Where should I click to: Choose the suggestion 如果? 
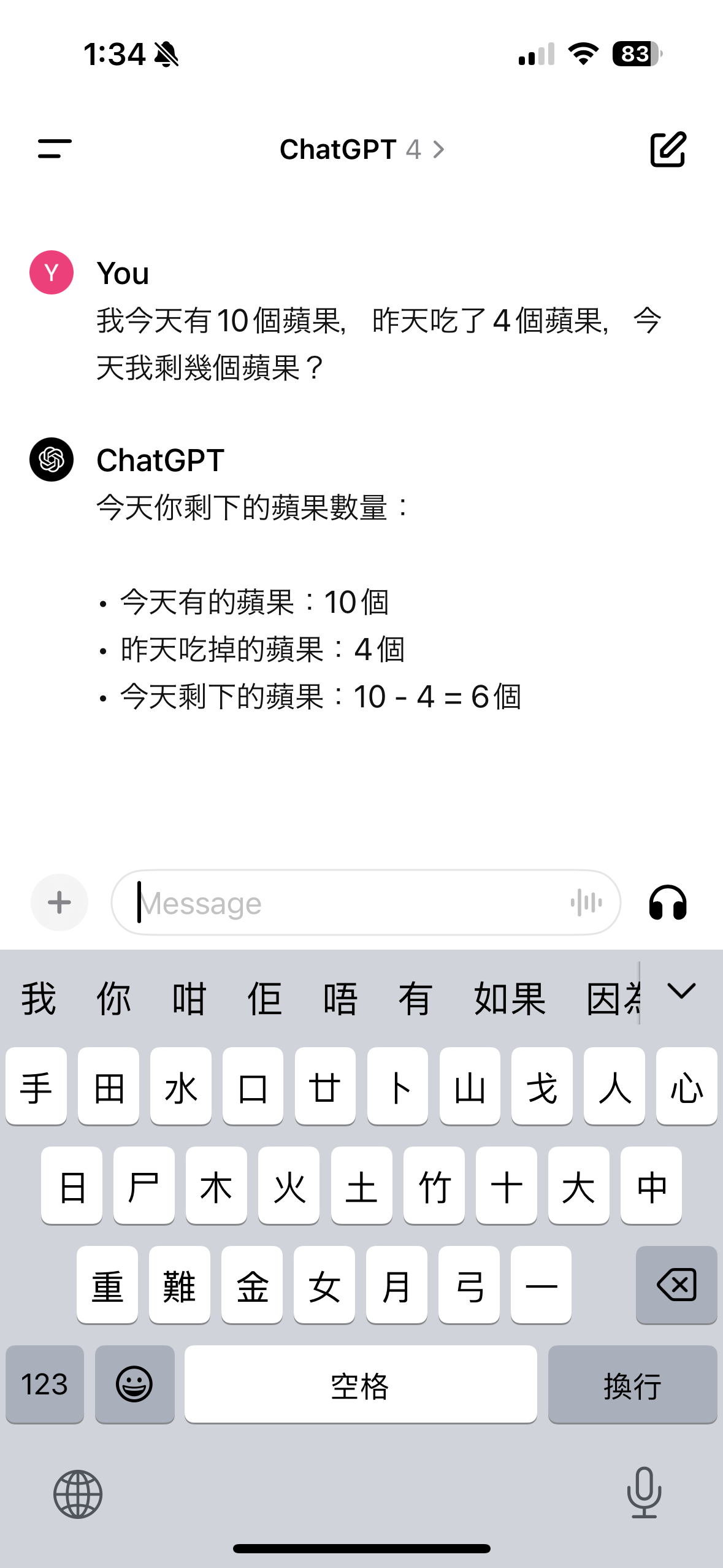[x=510, y=999]
